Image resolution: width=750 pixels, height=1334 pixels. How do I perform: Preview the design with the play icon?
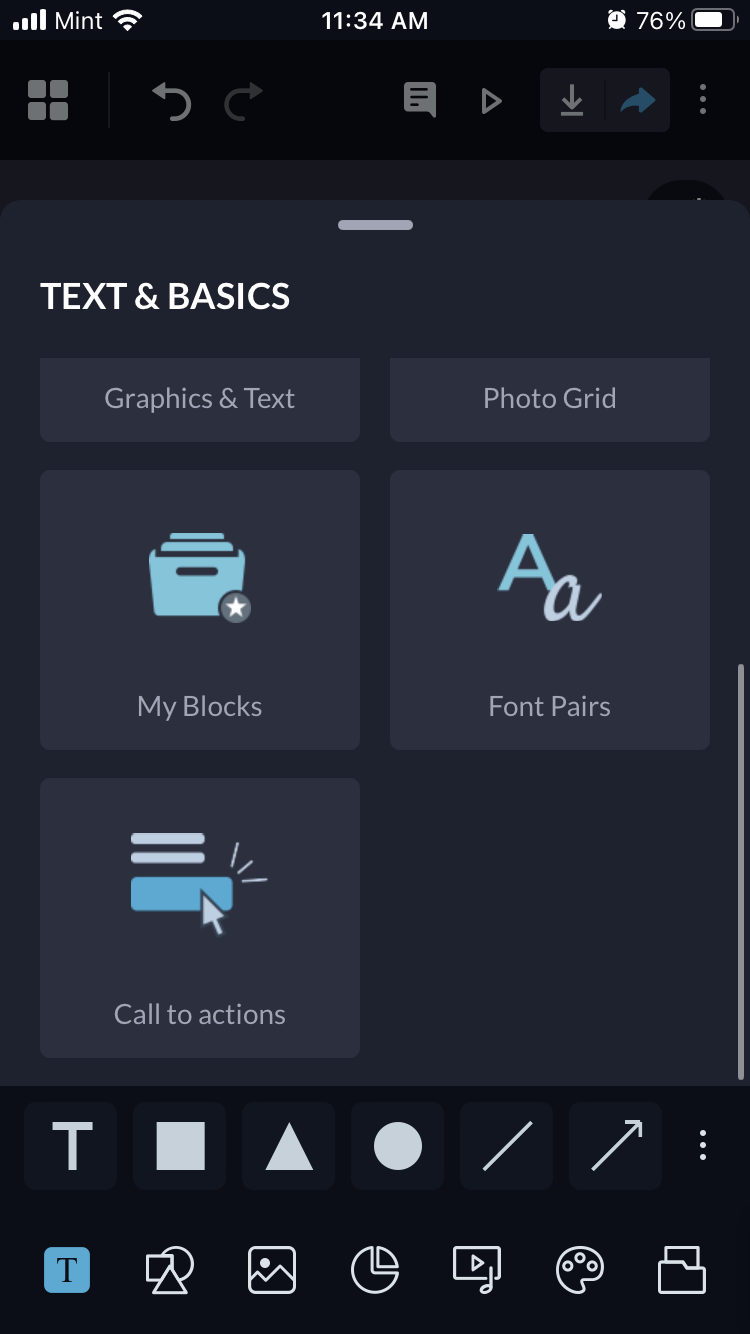[x=489, y=100]
